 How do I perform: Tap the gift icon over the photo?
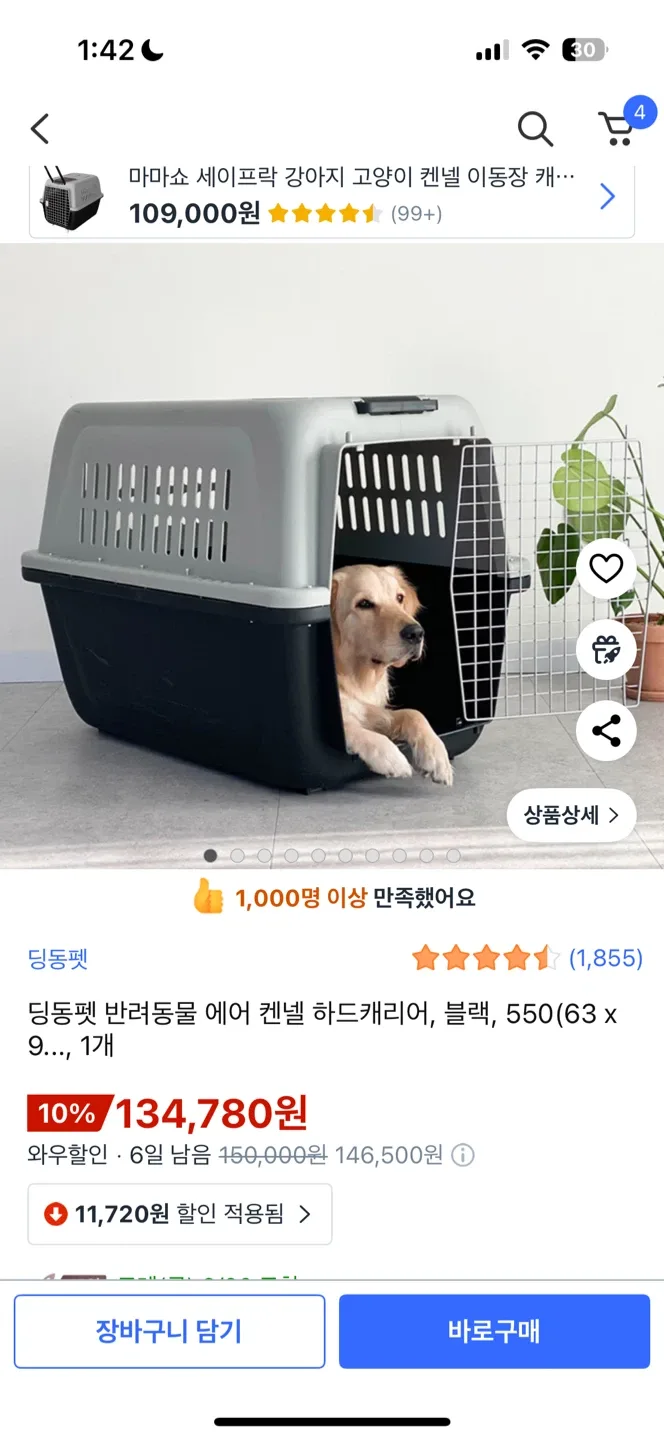click(x=606, y=651)
